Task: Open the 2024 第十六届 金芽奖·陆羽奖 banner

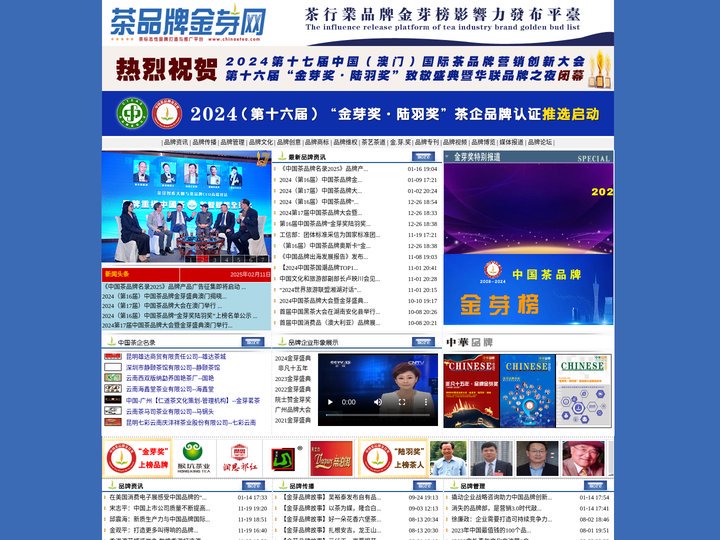Action: [360, 112]
